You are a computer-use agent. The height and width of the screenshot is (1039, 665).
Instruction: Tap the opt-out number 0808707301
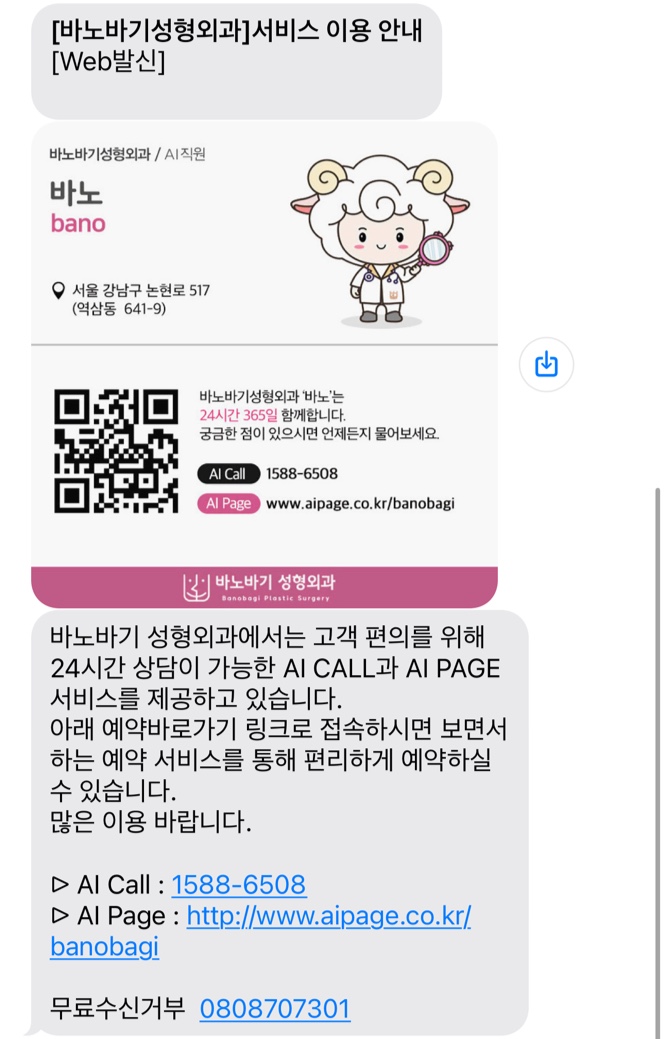point(275,1008)
